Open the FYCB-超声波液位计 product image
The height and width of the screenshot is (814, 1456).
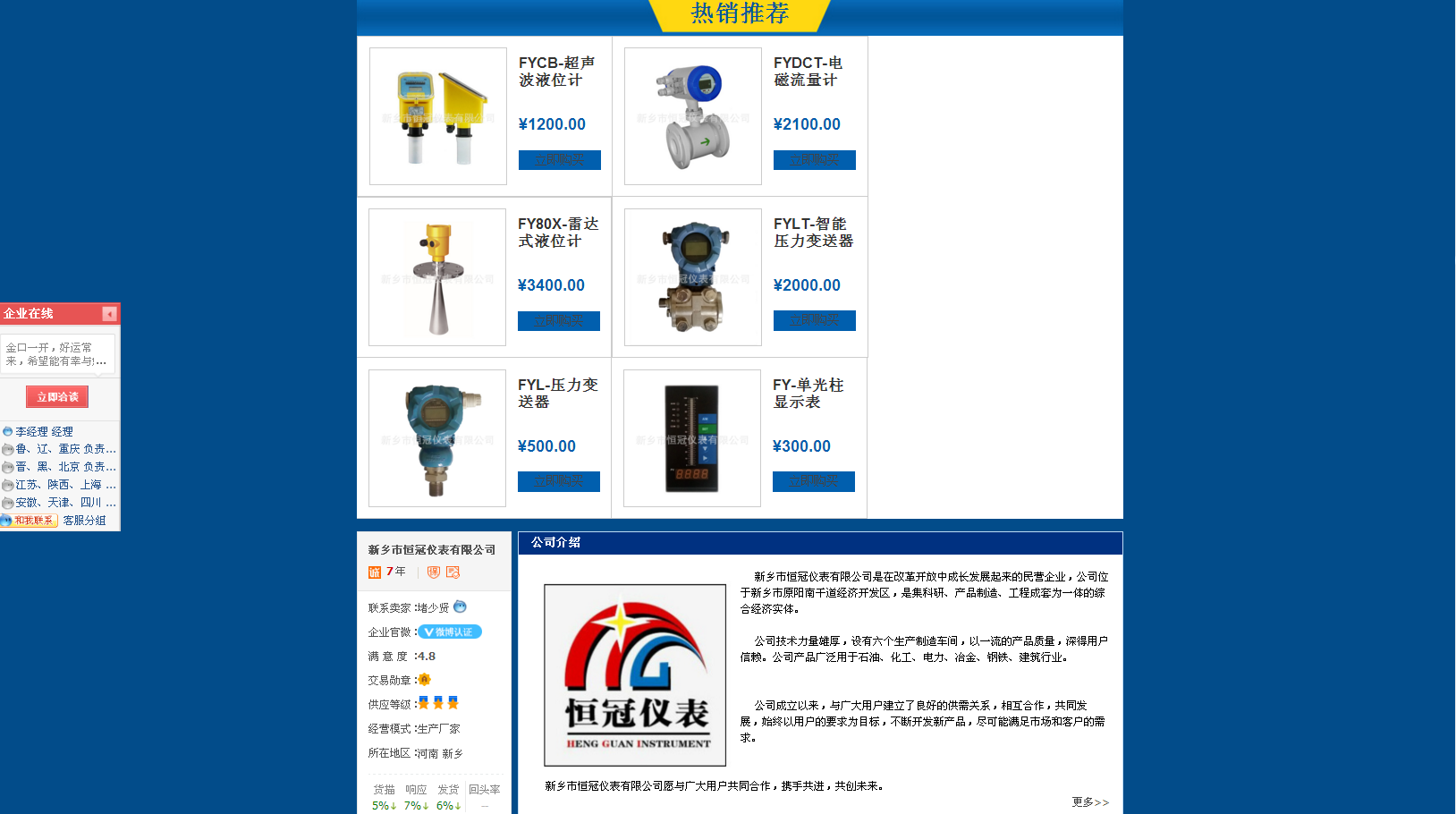[438, 116]
